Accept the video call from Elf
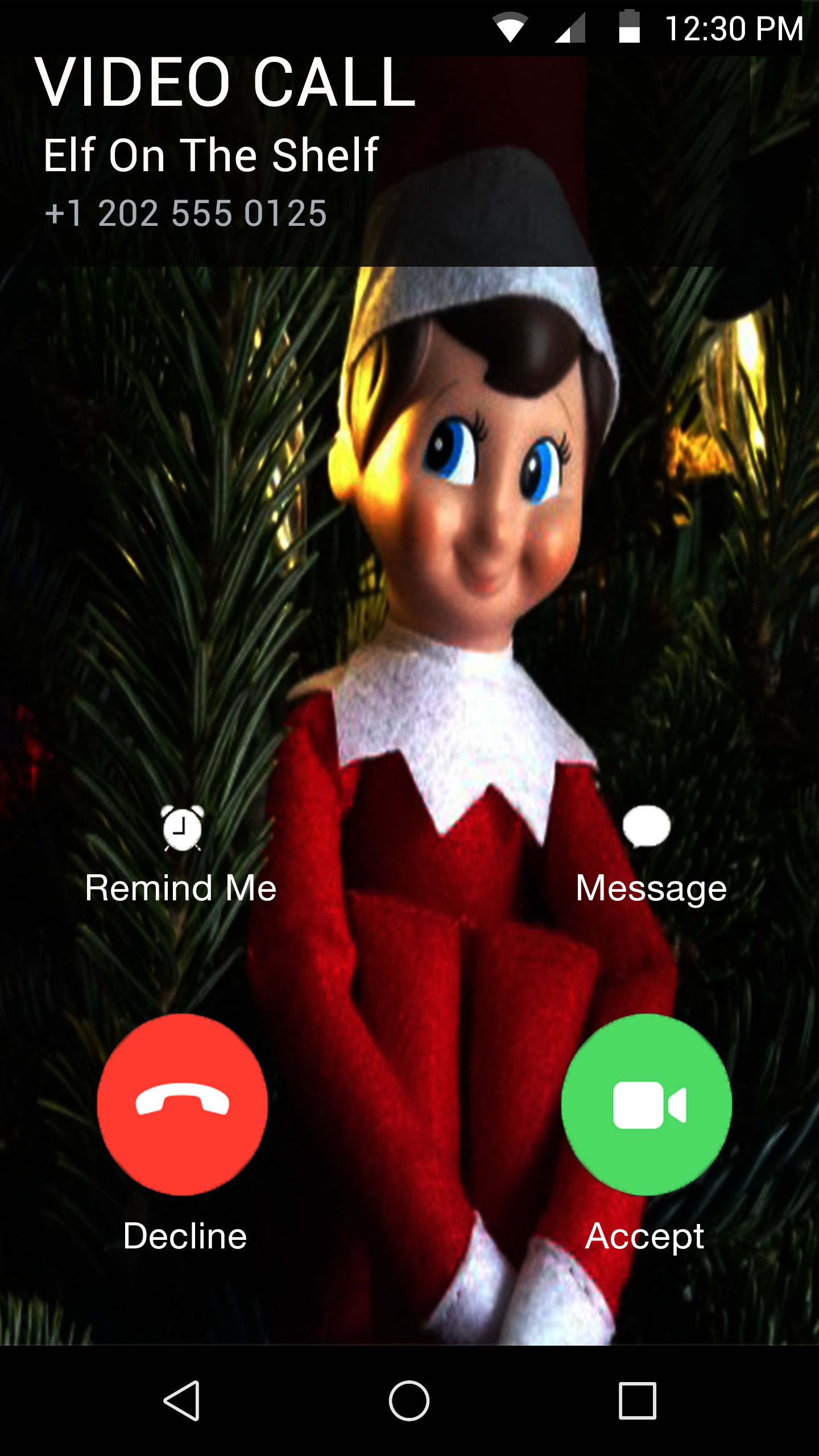The height and width of the screenshot is (1456, 819). click(646, 1104)
